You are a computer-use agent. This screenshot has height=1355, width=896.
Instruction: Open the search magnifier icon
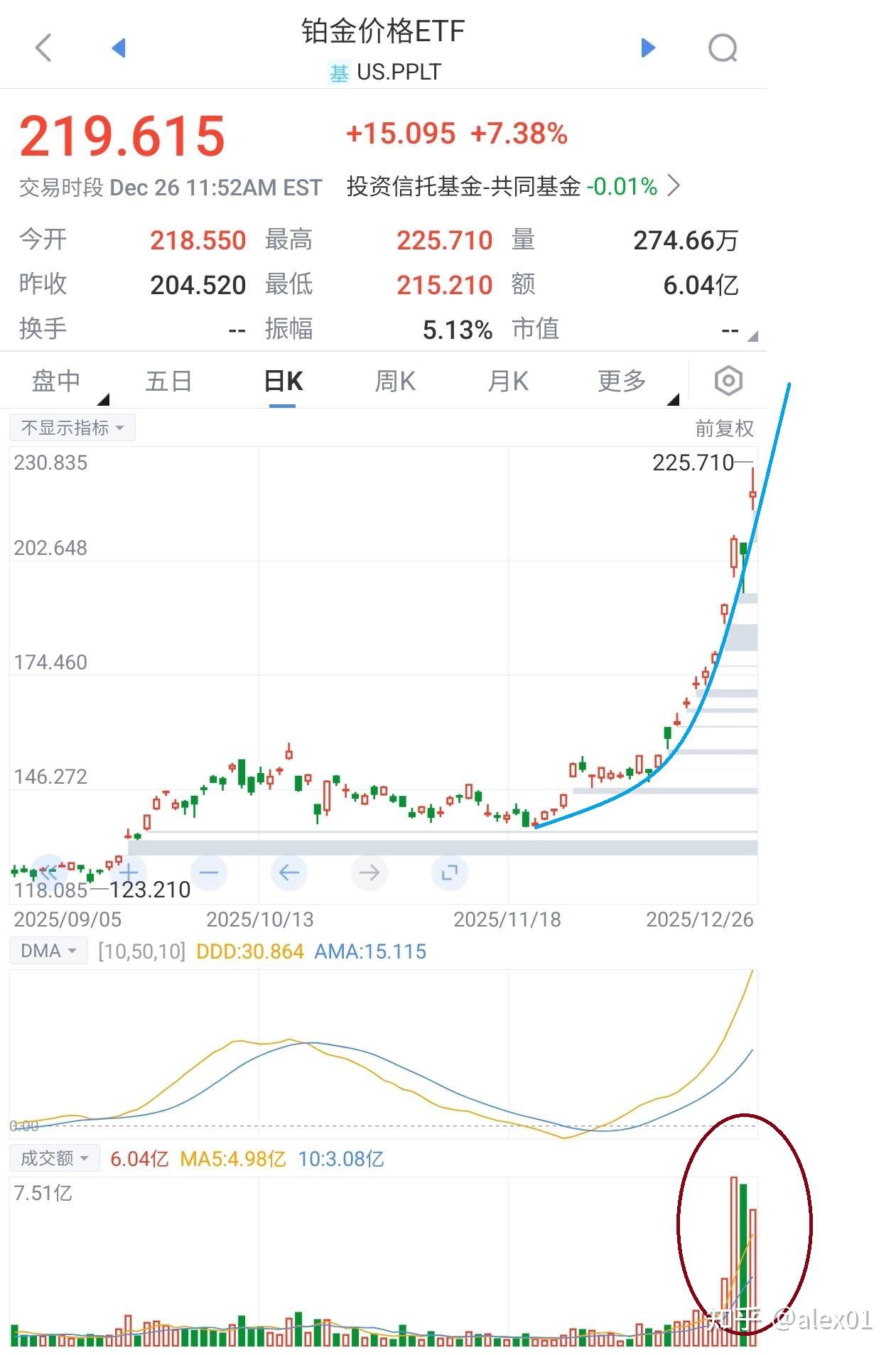click(722, 48)
